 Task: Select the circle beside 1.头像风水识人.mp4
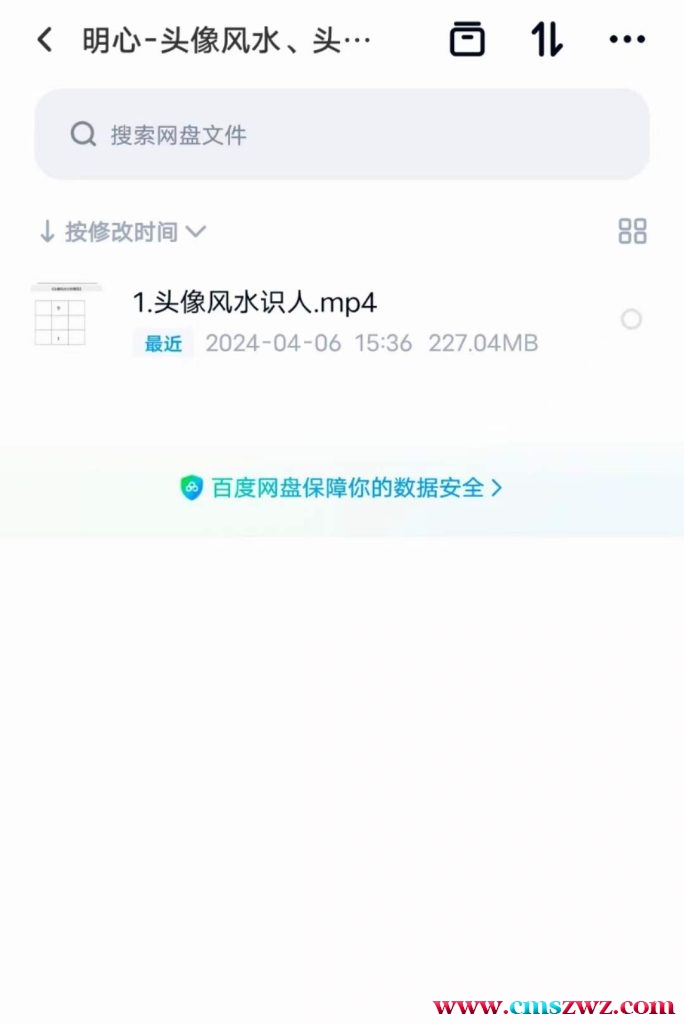[x=631, y=320]
